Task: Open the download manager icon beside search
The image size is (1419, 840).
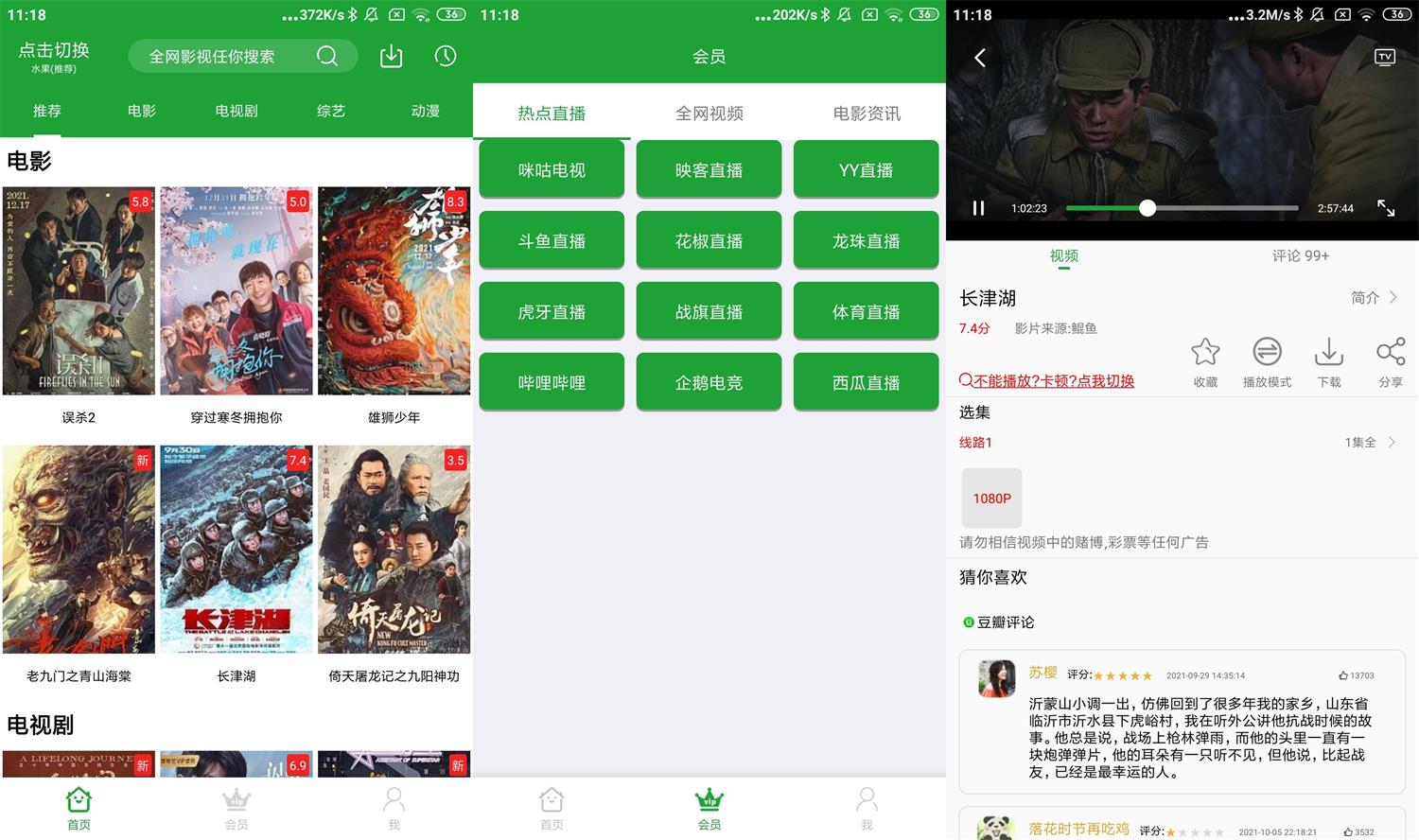Action: point(391,57)
